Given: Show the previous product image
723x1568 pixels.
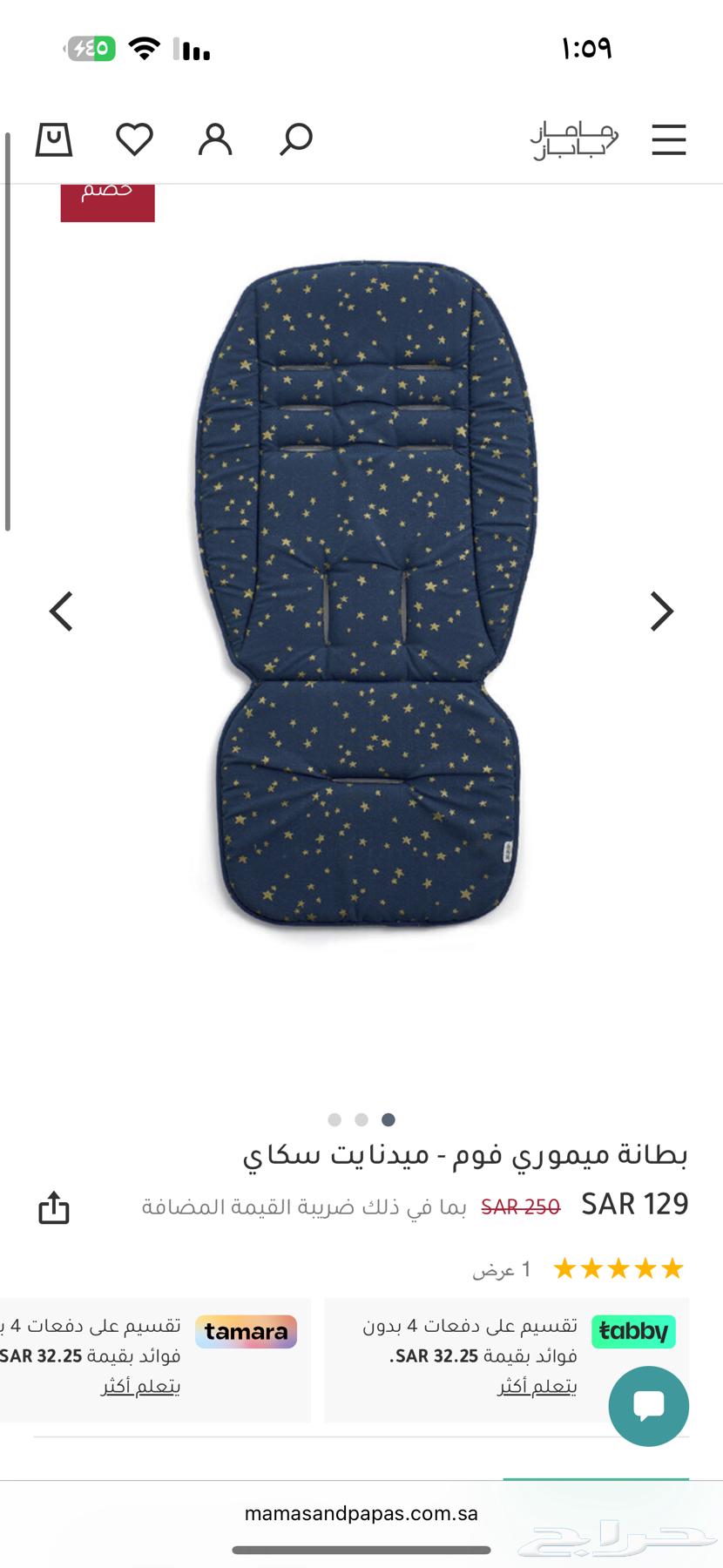Looking at the screenshot, I should tap(61, 612).
